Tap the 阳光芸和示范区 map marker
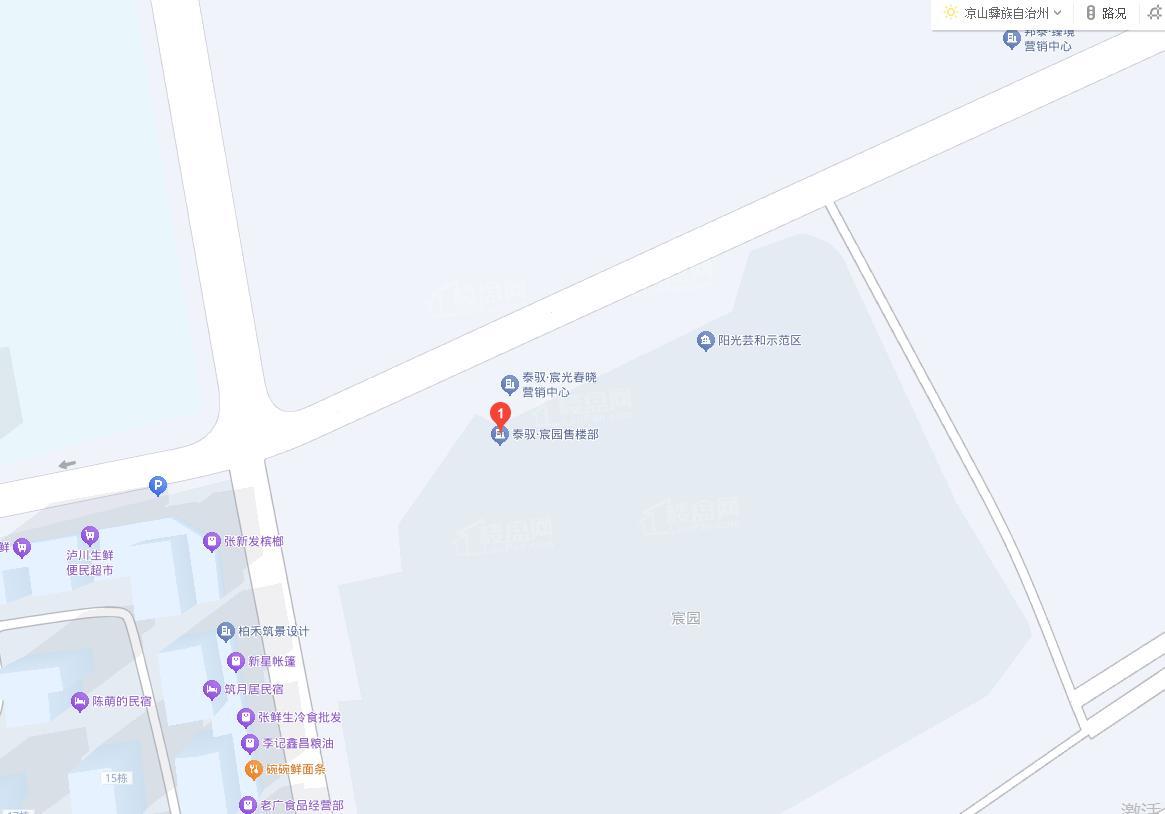The height and width of the screenshot is (814, 1165). (x=705, y=341)
